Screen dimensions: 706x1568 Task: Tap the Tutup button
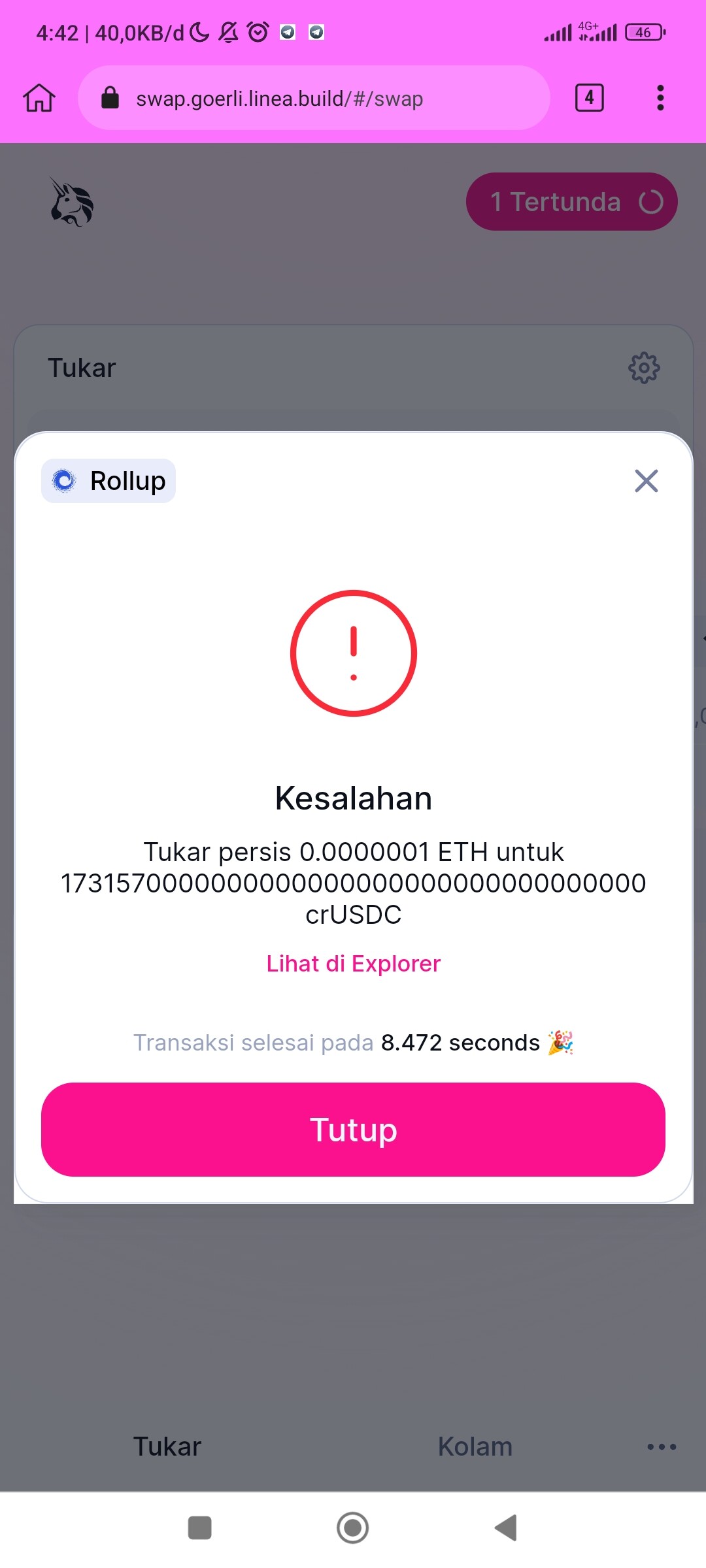pyautogui.click(x=353, y=1129)
